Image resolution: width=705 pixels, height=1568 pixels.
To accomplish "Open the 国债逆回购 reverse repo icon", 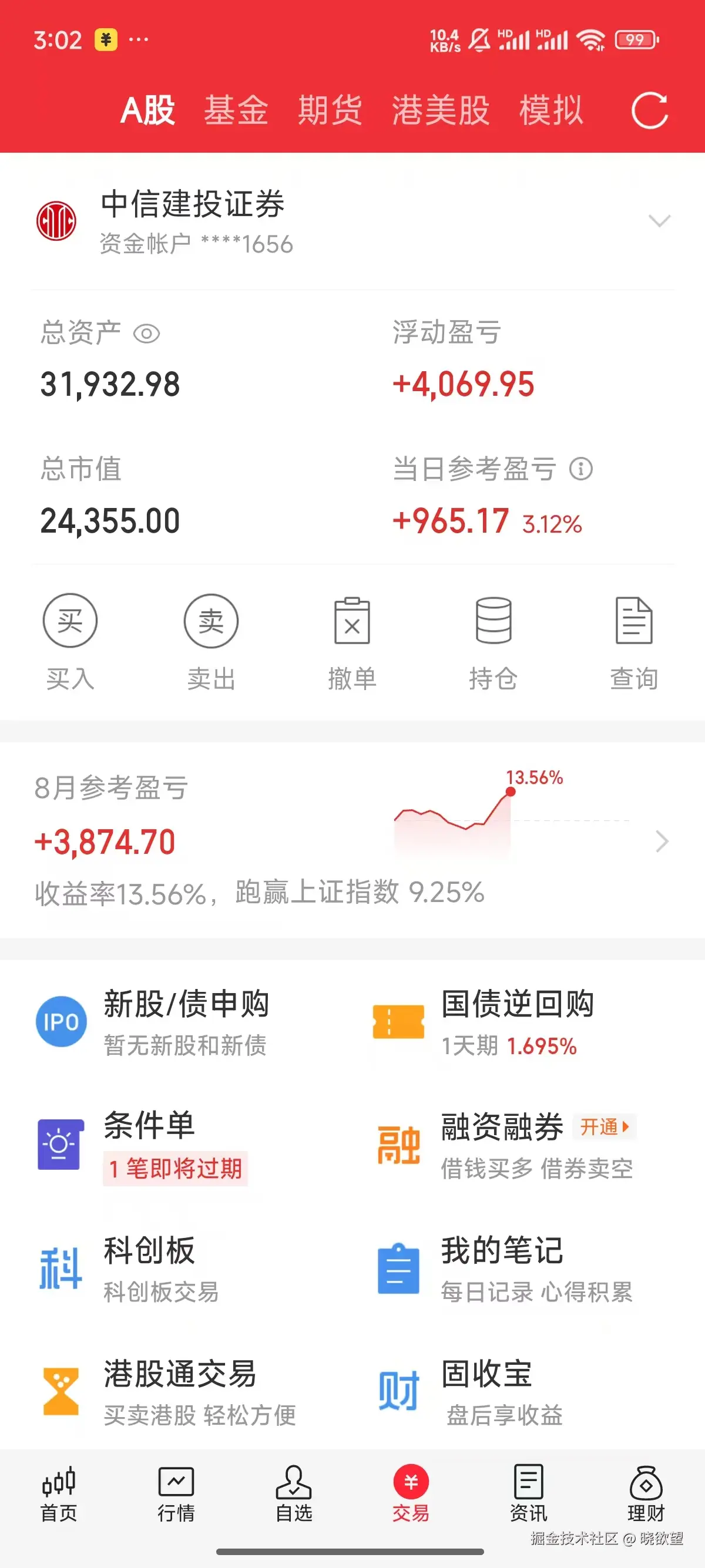I will (398, 1021).
